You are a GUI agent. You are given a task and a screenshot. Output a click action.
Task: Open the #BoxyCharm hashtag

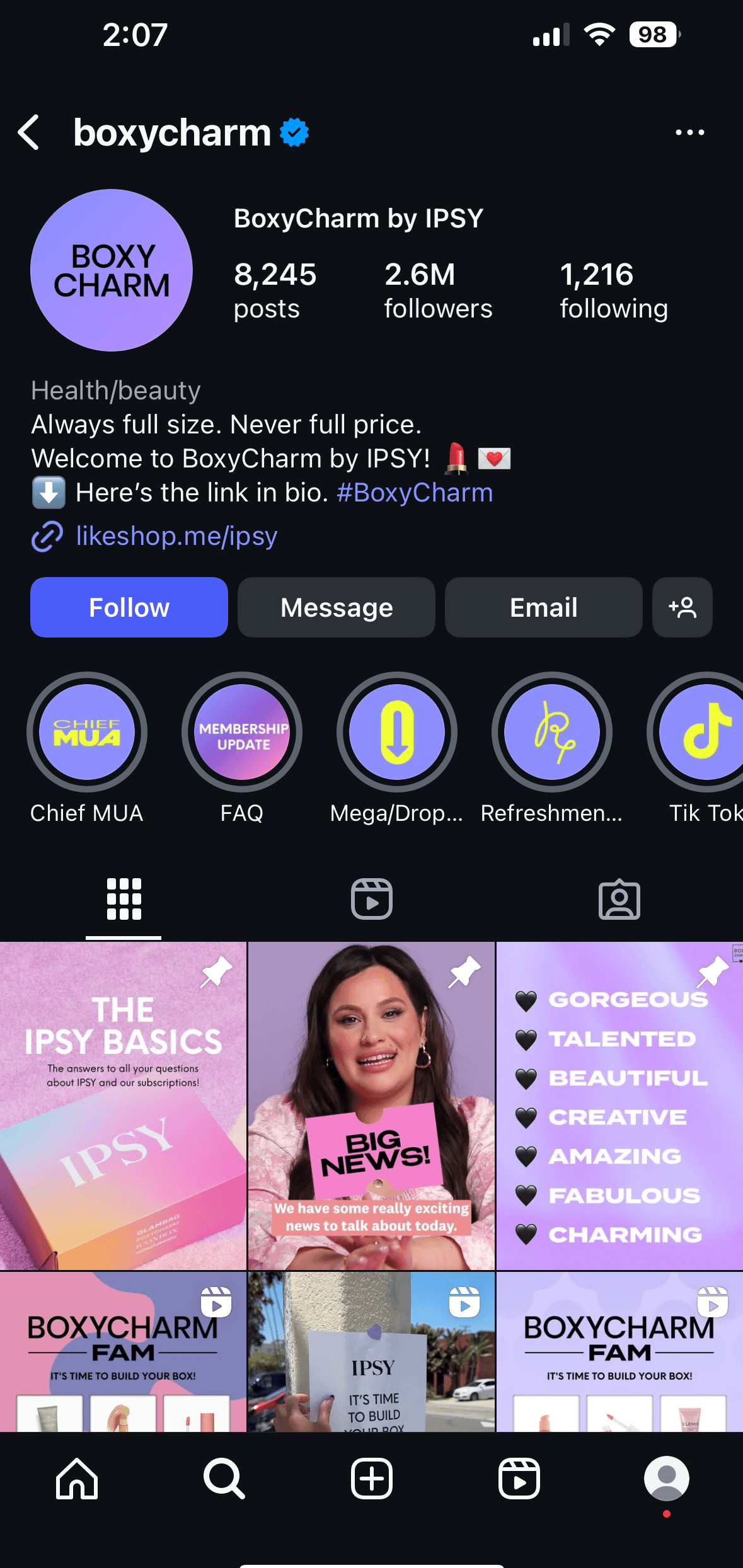[x=415, y=493]
